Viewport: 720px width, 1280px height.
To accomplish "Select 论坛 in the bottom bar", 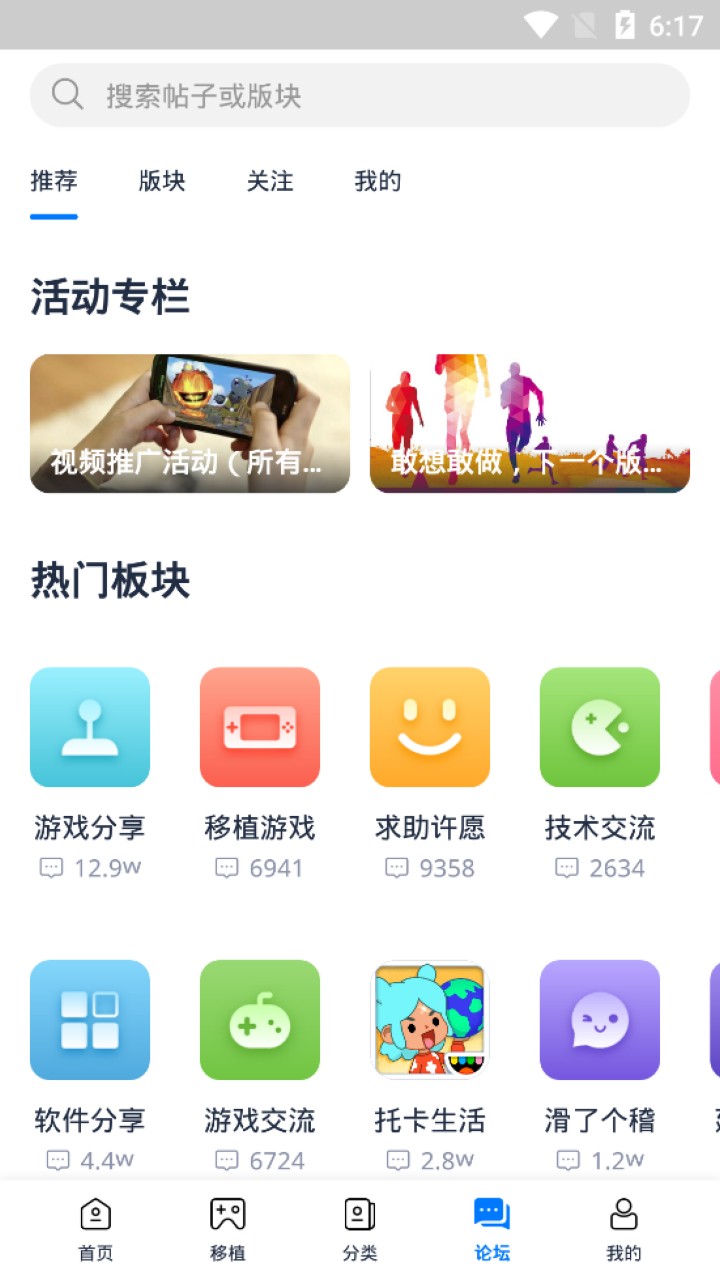I will (x=492, y=1230).
